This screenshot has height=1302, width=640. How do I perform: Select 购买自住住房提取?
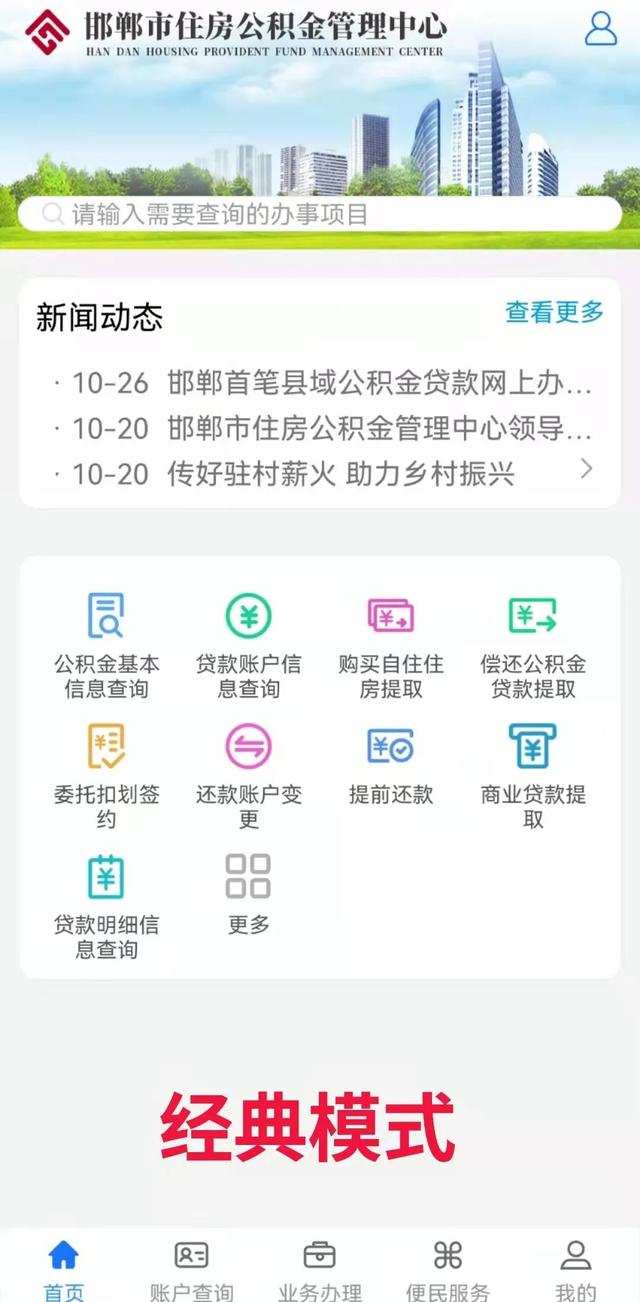tap(390, 645)
